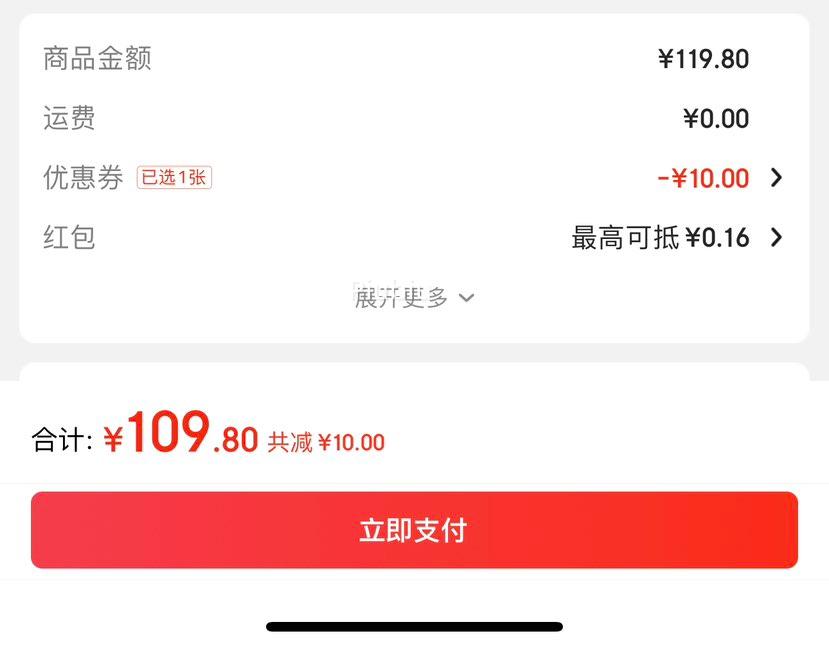This screenshot has width=829, height=647.
Task: Expand 展开更多 to show more details
Action: (414, 298)
